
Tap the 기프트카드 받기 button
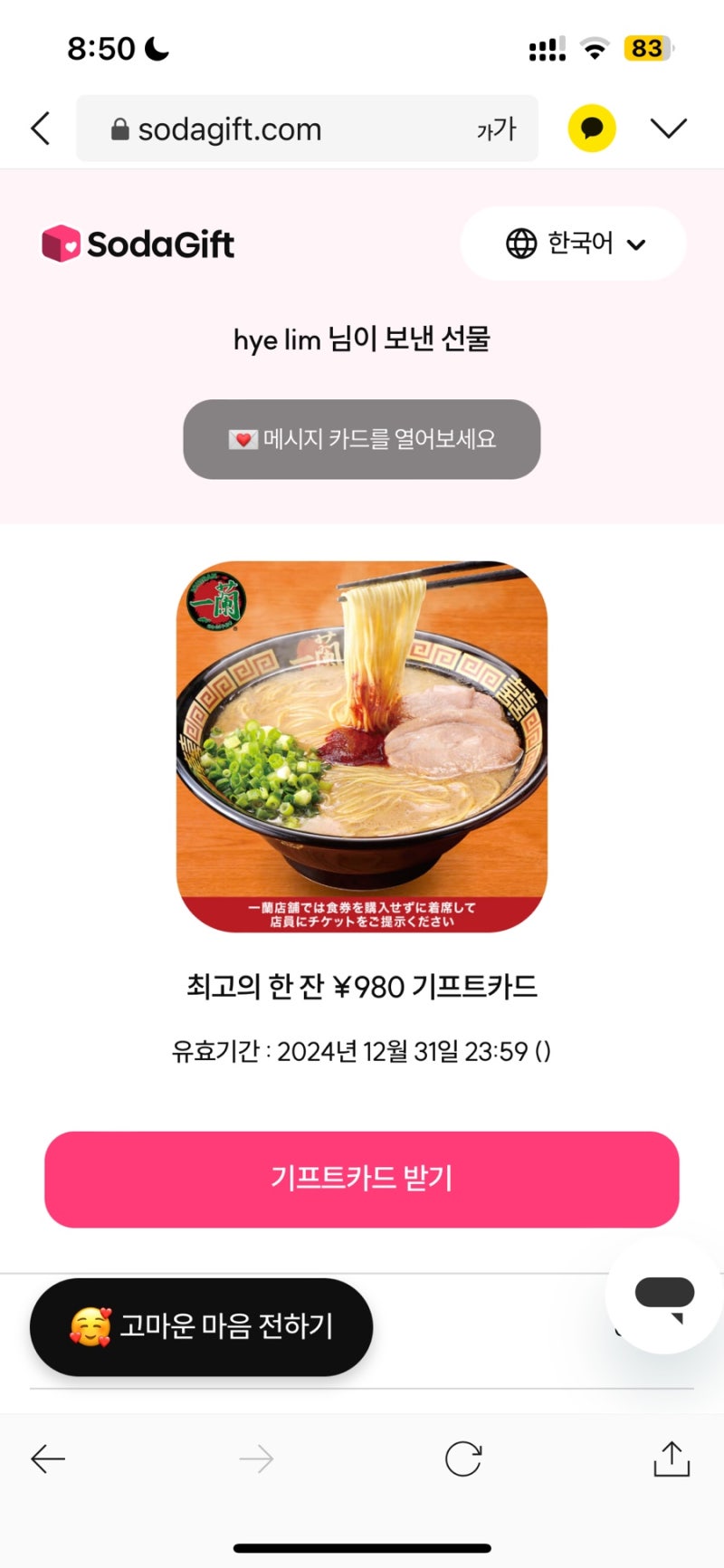click(x=362, y=1180)
